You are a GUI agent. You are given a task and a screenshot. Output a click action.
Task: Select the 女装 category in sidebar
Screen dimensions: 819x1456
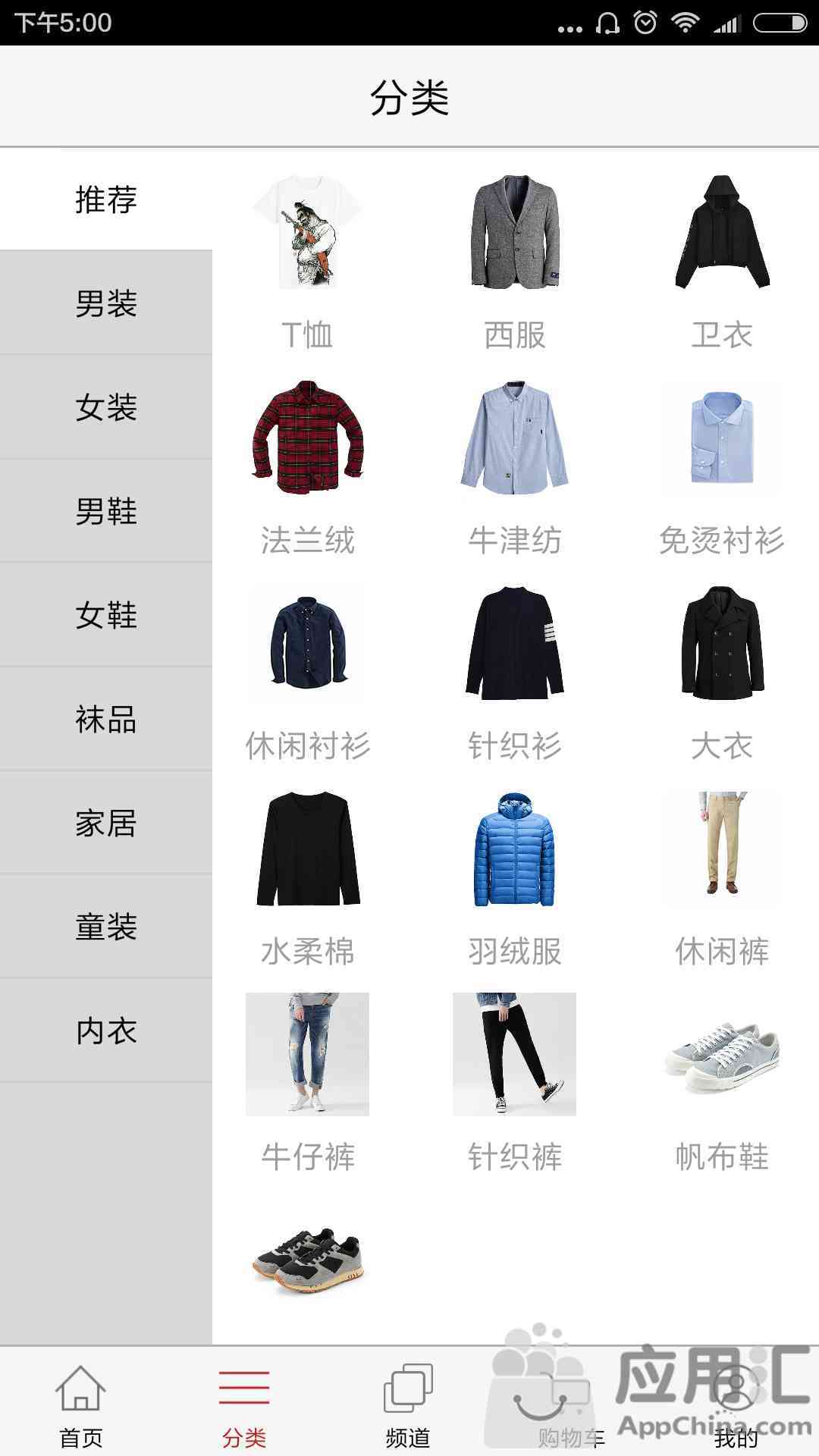pos(106,407)
